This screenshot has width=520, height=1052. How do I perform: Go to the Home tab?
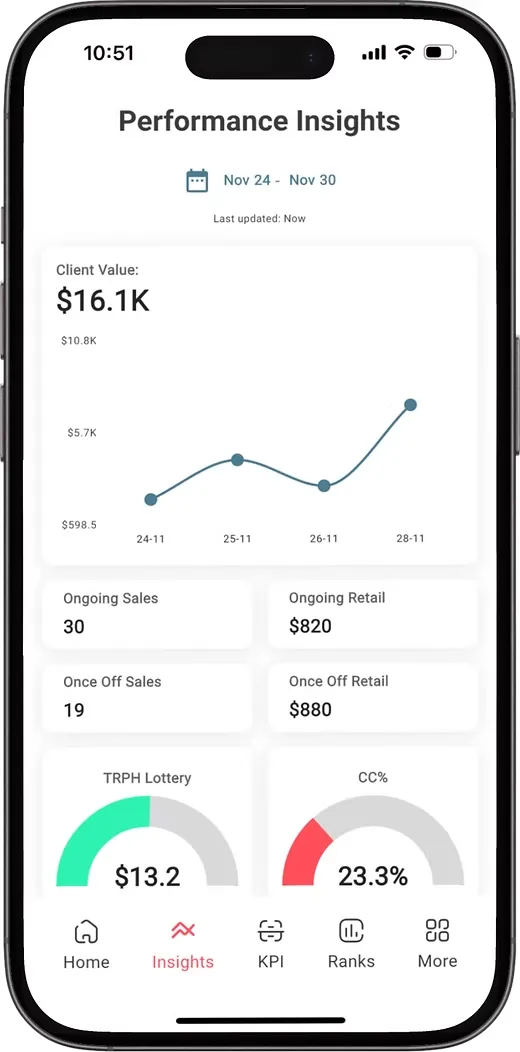pos(86,945)
